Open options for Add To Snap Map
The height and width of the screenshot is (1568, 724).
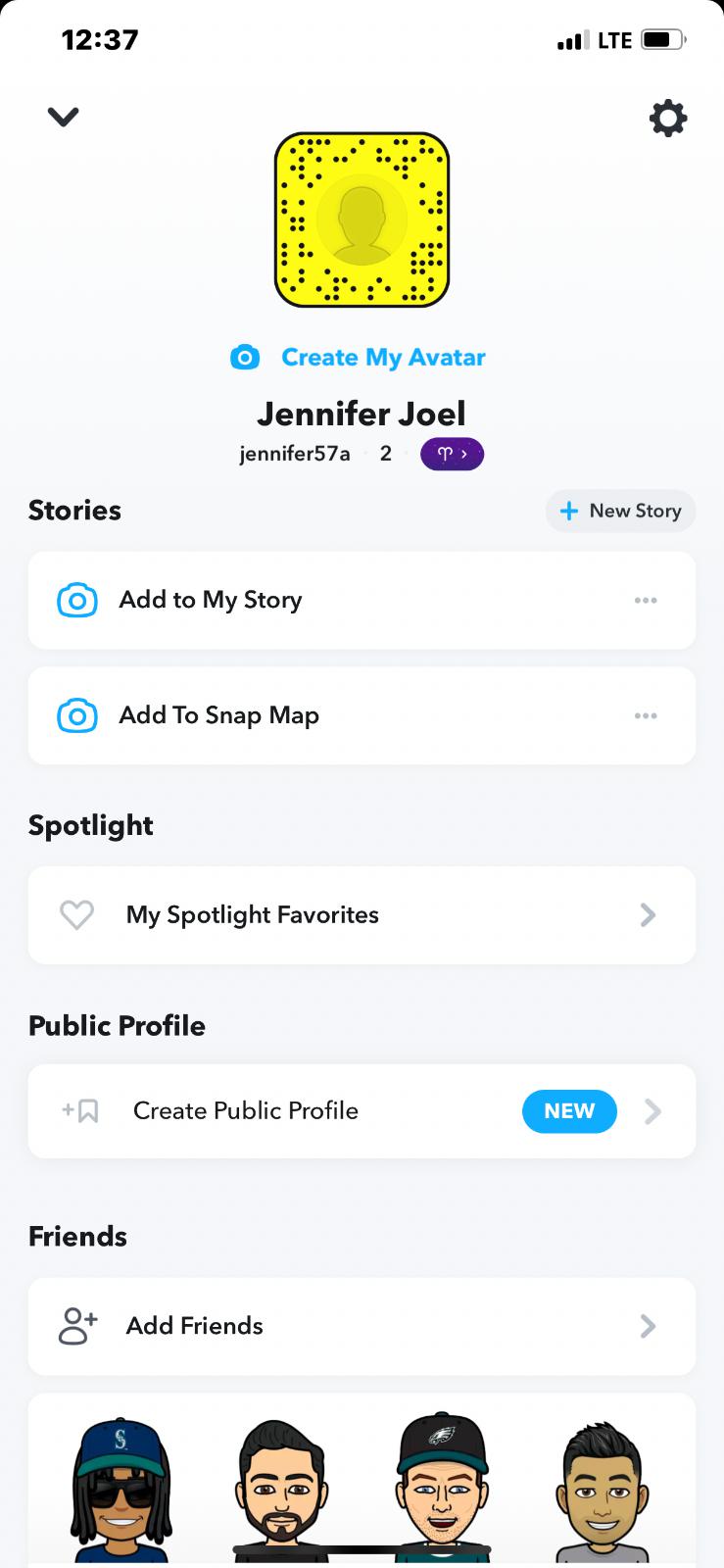click(646, 715)
